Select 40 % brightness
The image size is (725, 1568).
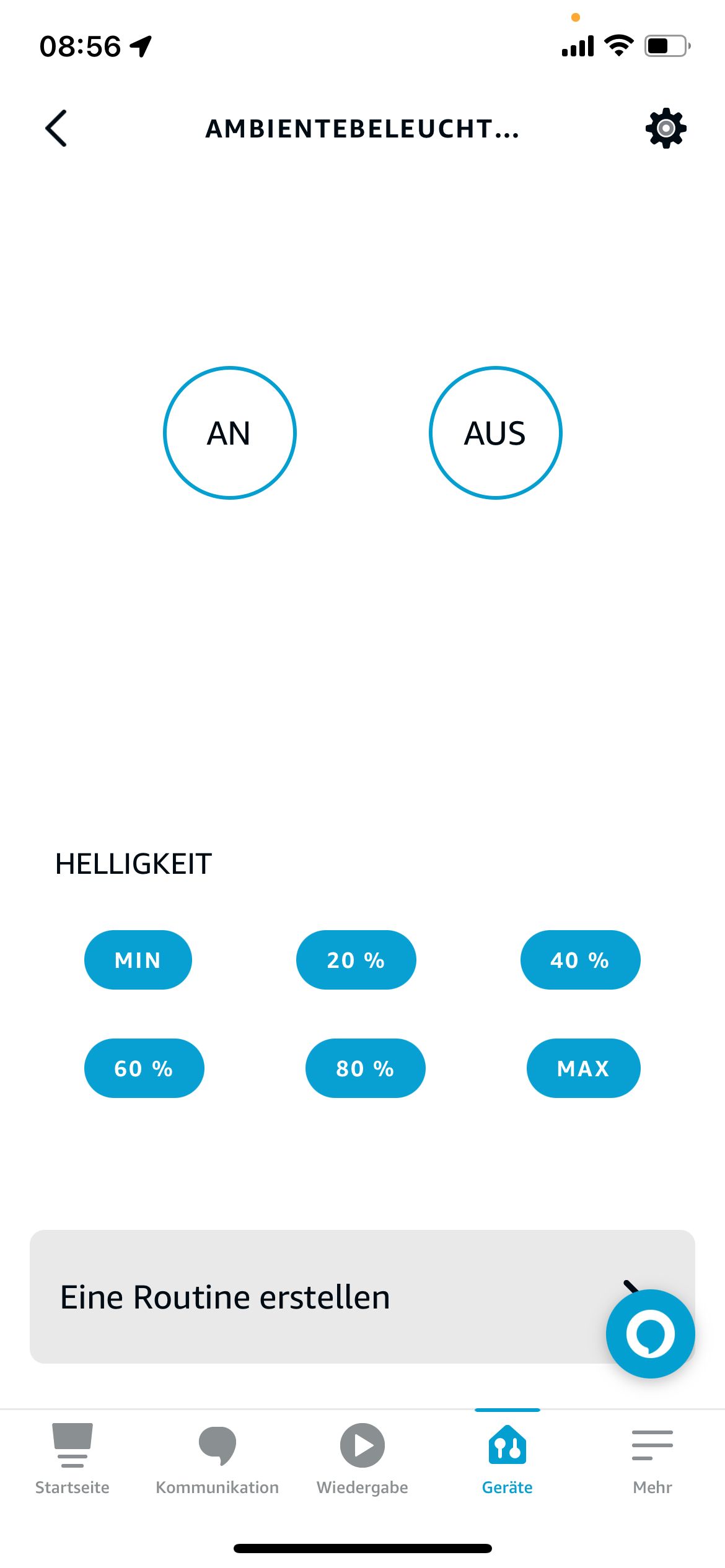(x=580, y=960)
